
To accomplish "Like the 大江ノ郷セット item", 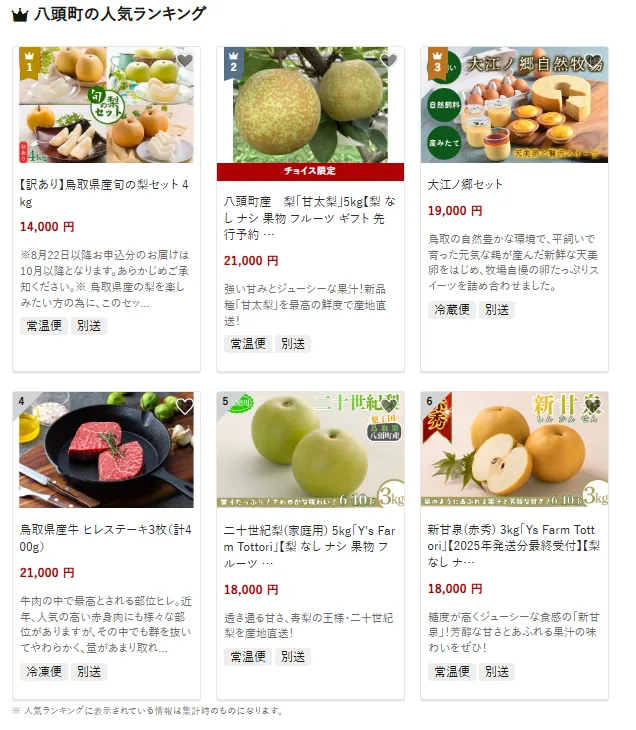I will [x=593, y=62].
